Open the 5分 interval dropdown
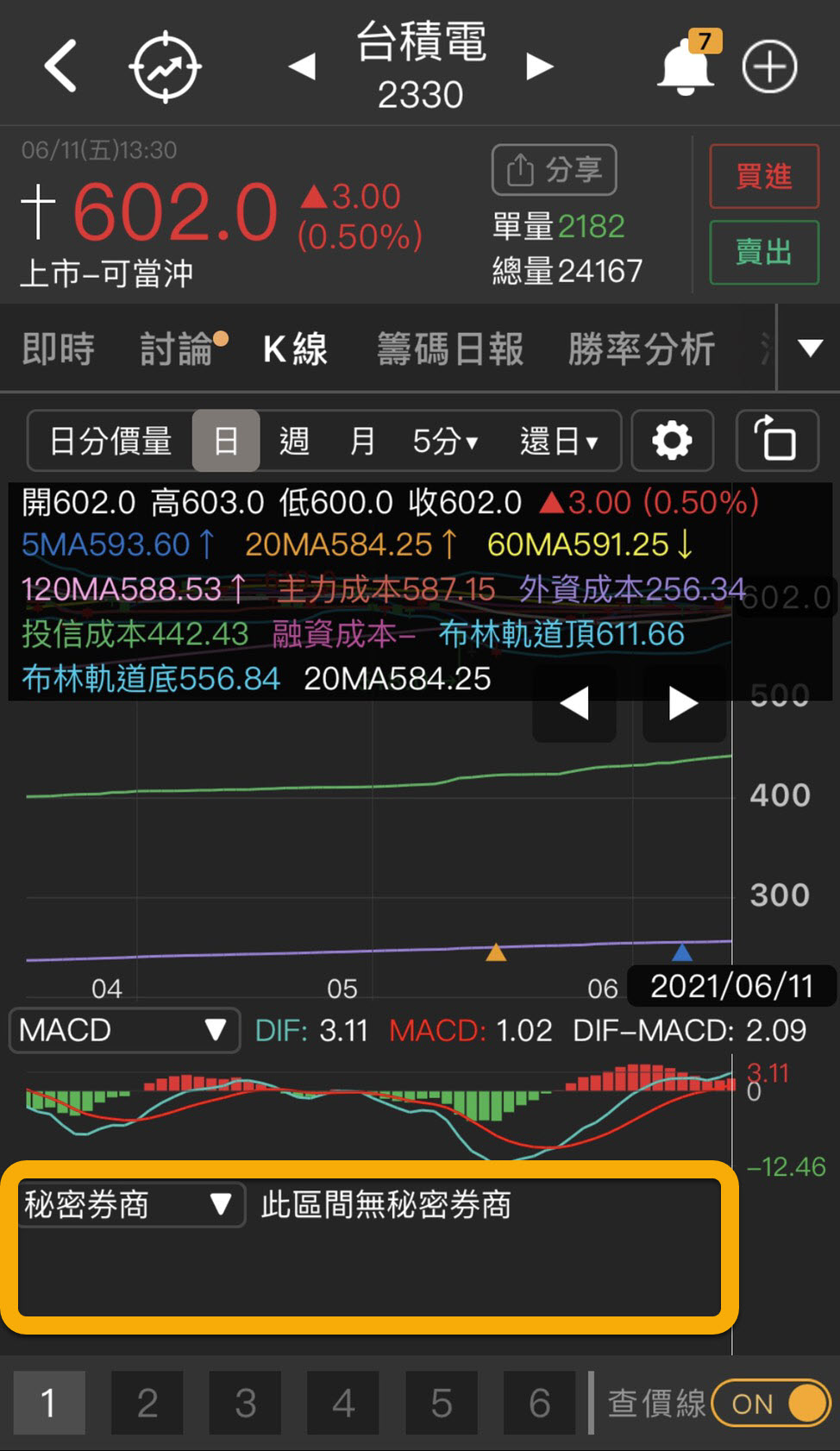Viewport: 840px width, 1451px height. 445,441
